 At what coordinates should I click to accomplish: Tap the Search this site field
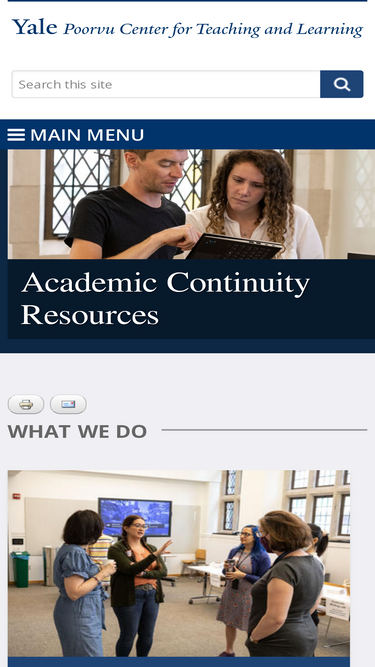click(166, 84)
